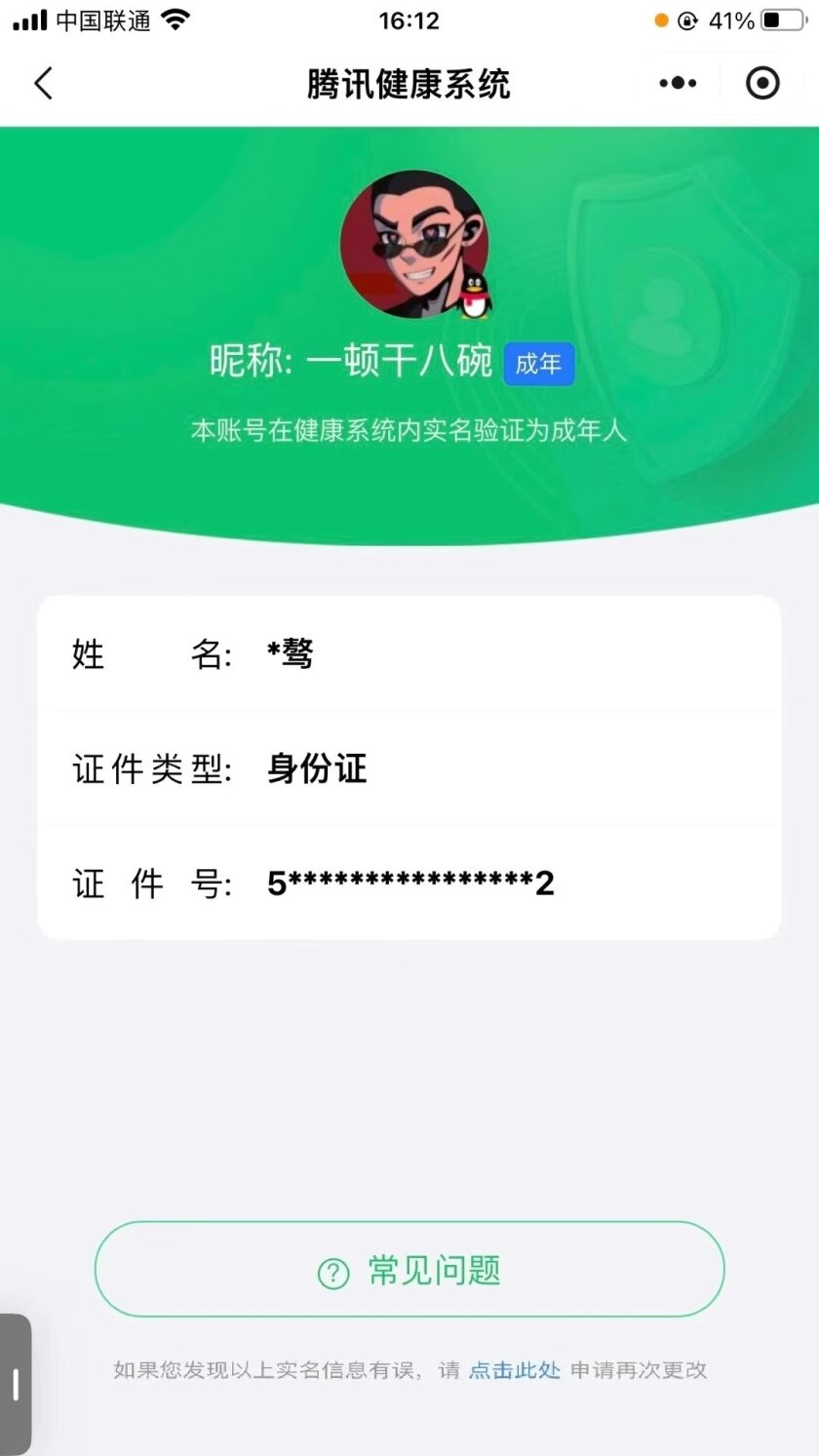
Task: Go back using the top-left arrow
Action: point(44,84)
